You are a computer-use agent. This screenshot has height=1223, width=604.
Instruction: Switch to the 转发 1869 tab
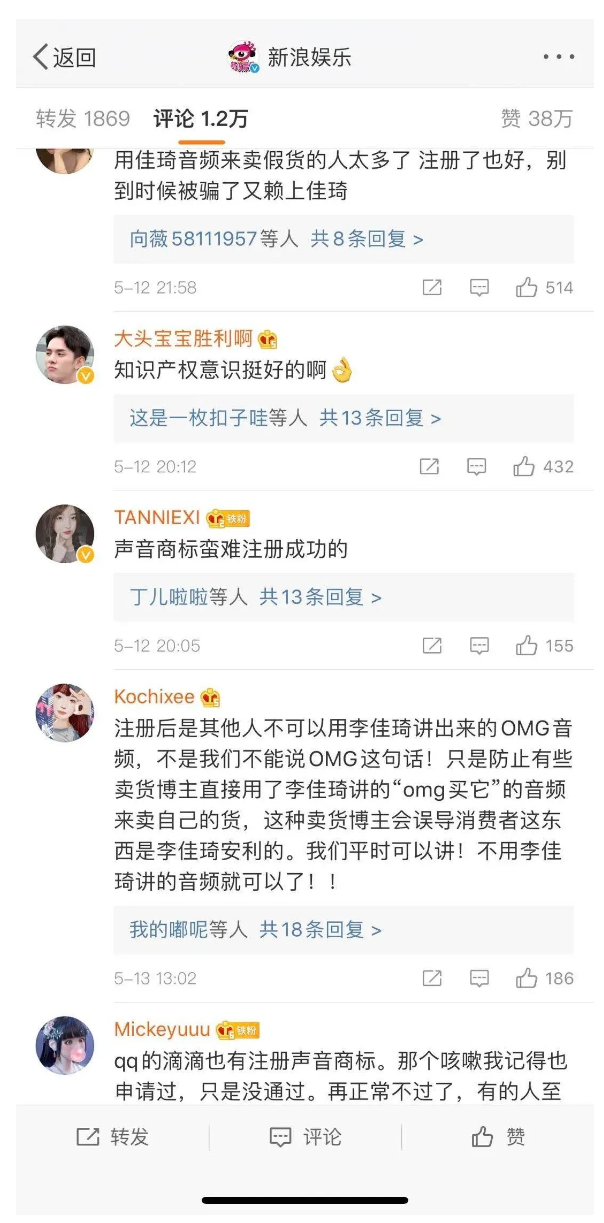[83, 119]
